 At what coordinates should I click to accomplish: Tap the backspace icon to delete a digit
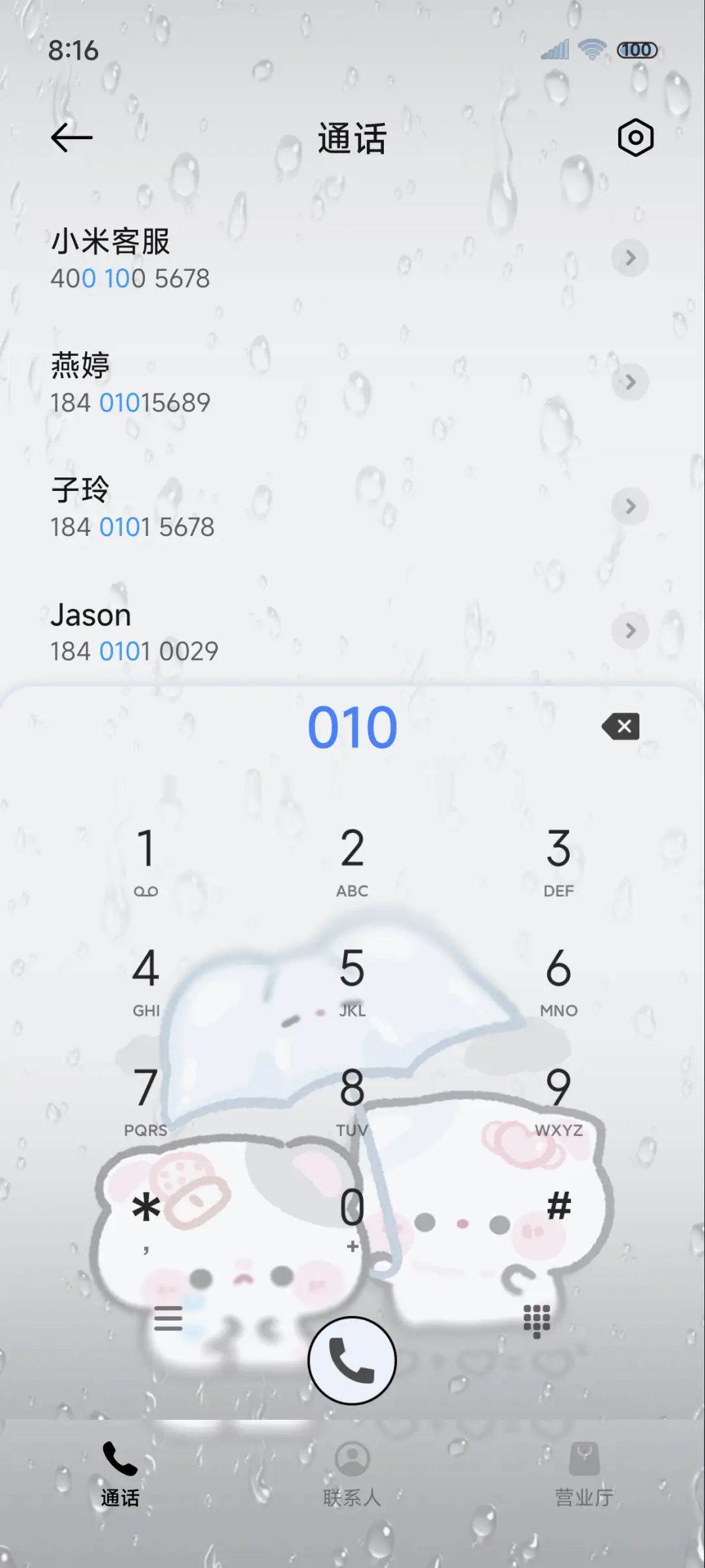click(x=619, y=727)
